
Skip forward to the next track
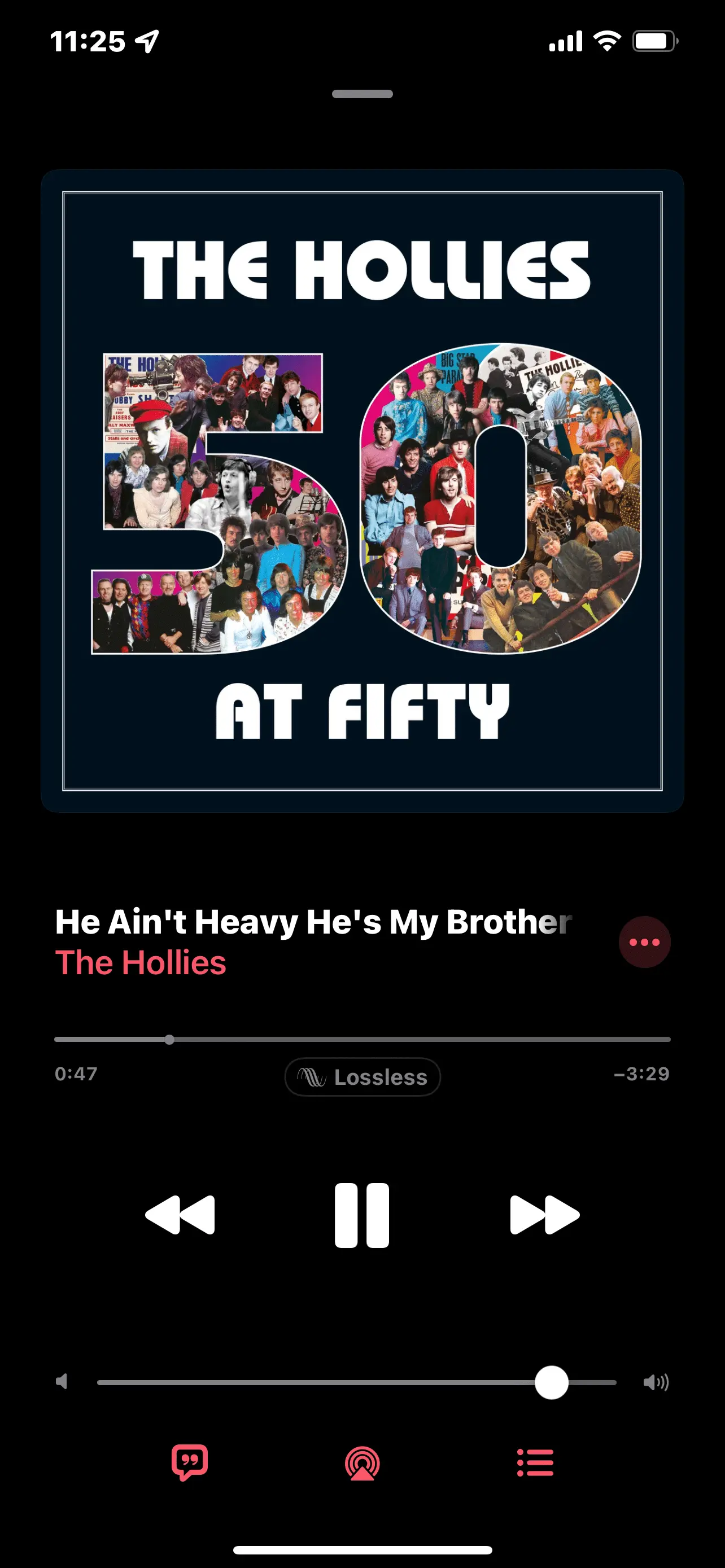click(x=544, y=1215)
